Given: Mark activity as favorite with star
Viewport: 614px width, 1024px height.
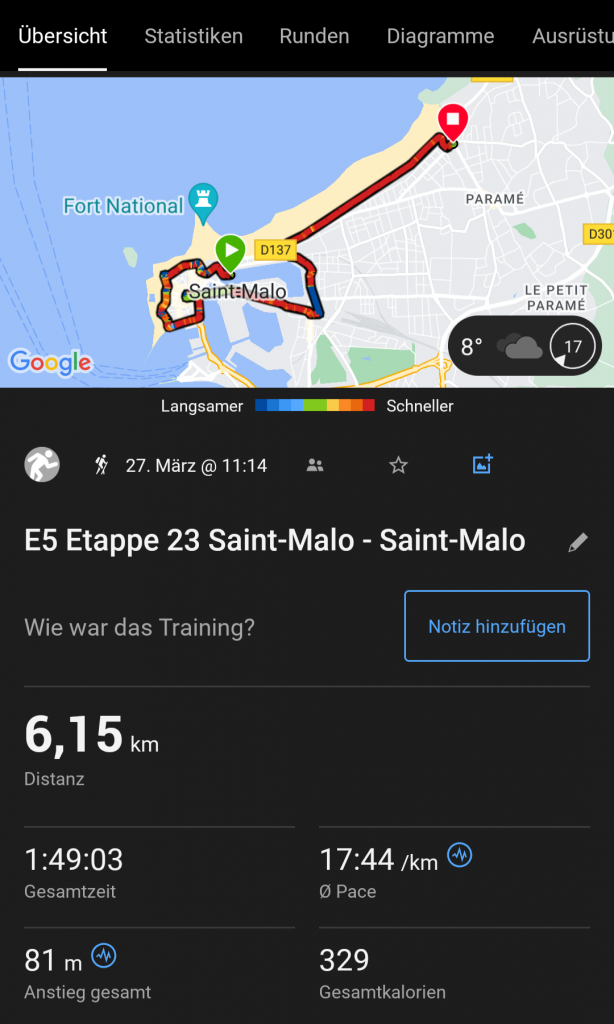Looking at the screenshot, I should coord(398,465).
